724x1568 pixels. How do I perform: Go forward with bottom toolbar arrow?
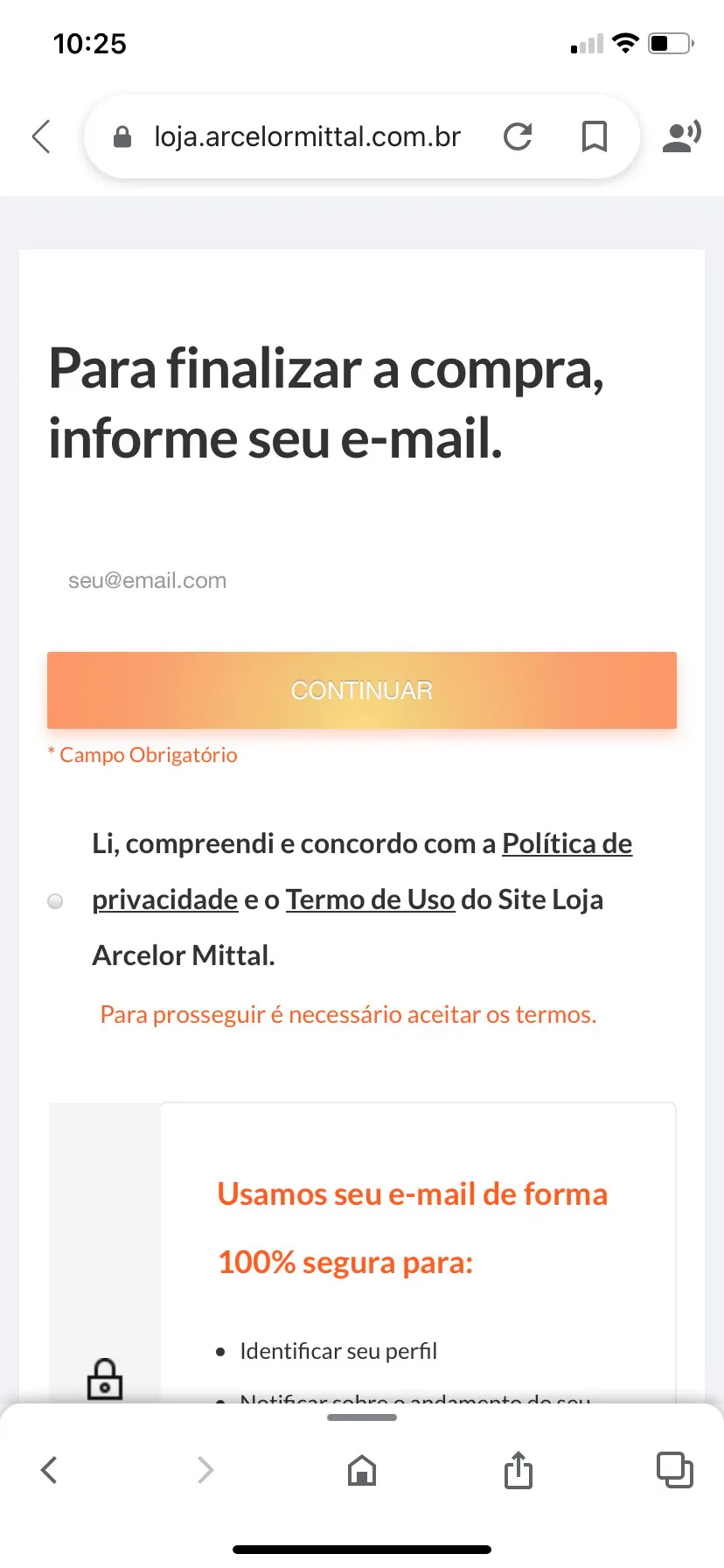point(205,1470)
